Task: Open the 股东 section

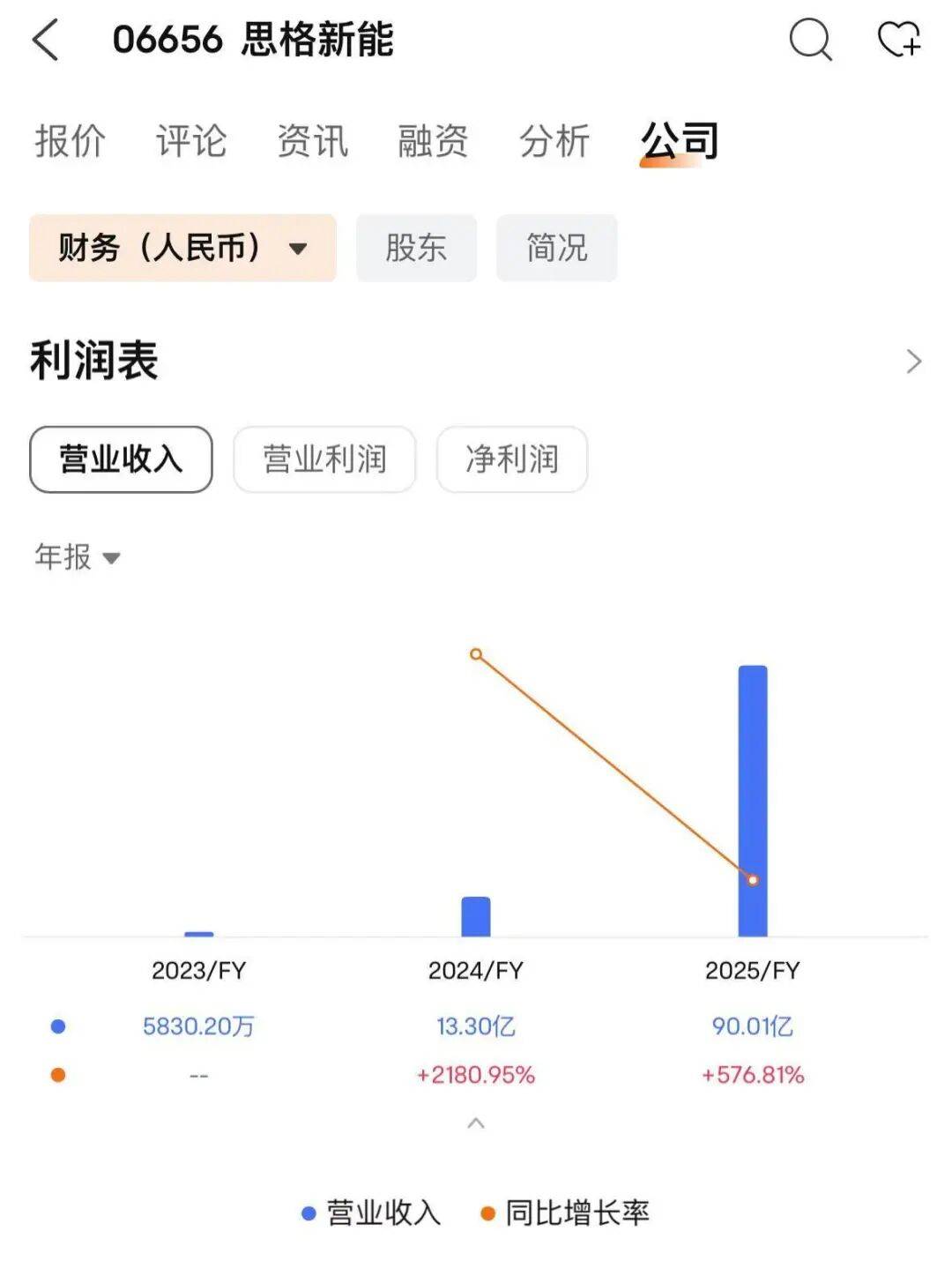Action: click(x=416, y=248)
